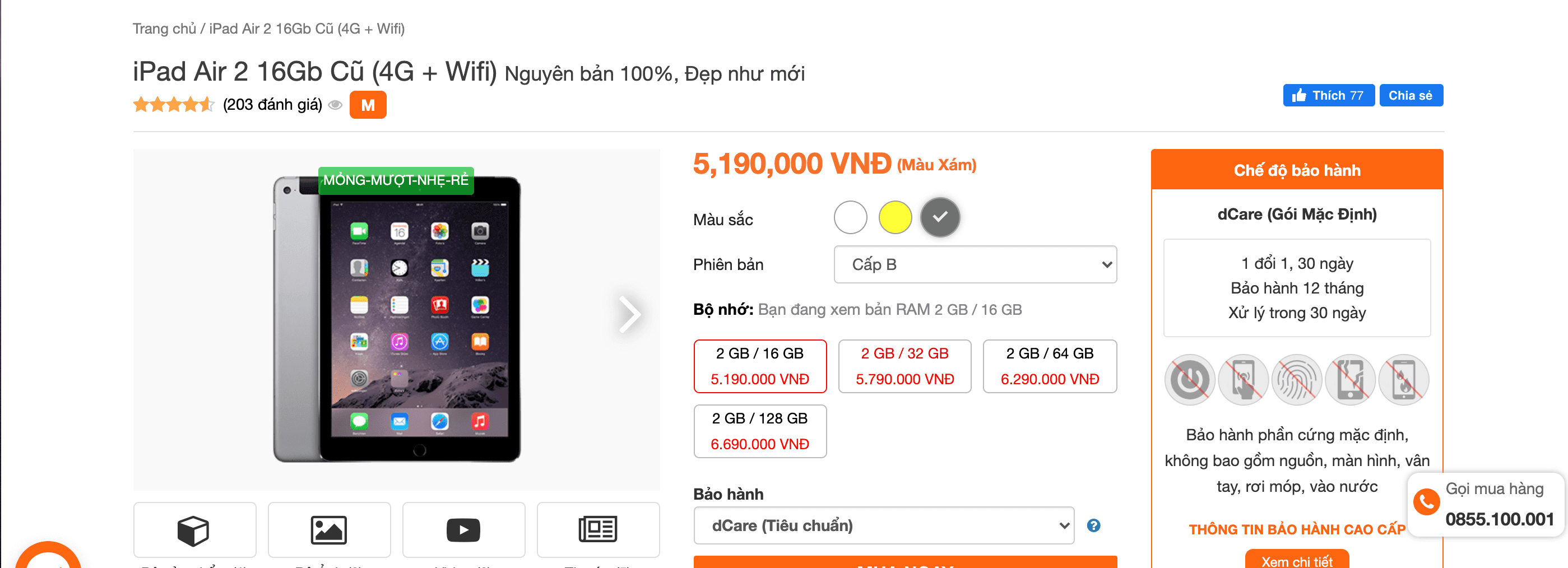Tap the warranty help question icon
The image size is (1568, 568).
1093,525
